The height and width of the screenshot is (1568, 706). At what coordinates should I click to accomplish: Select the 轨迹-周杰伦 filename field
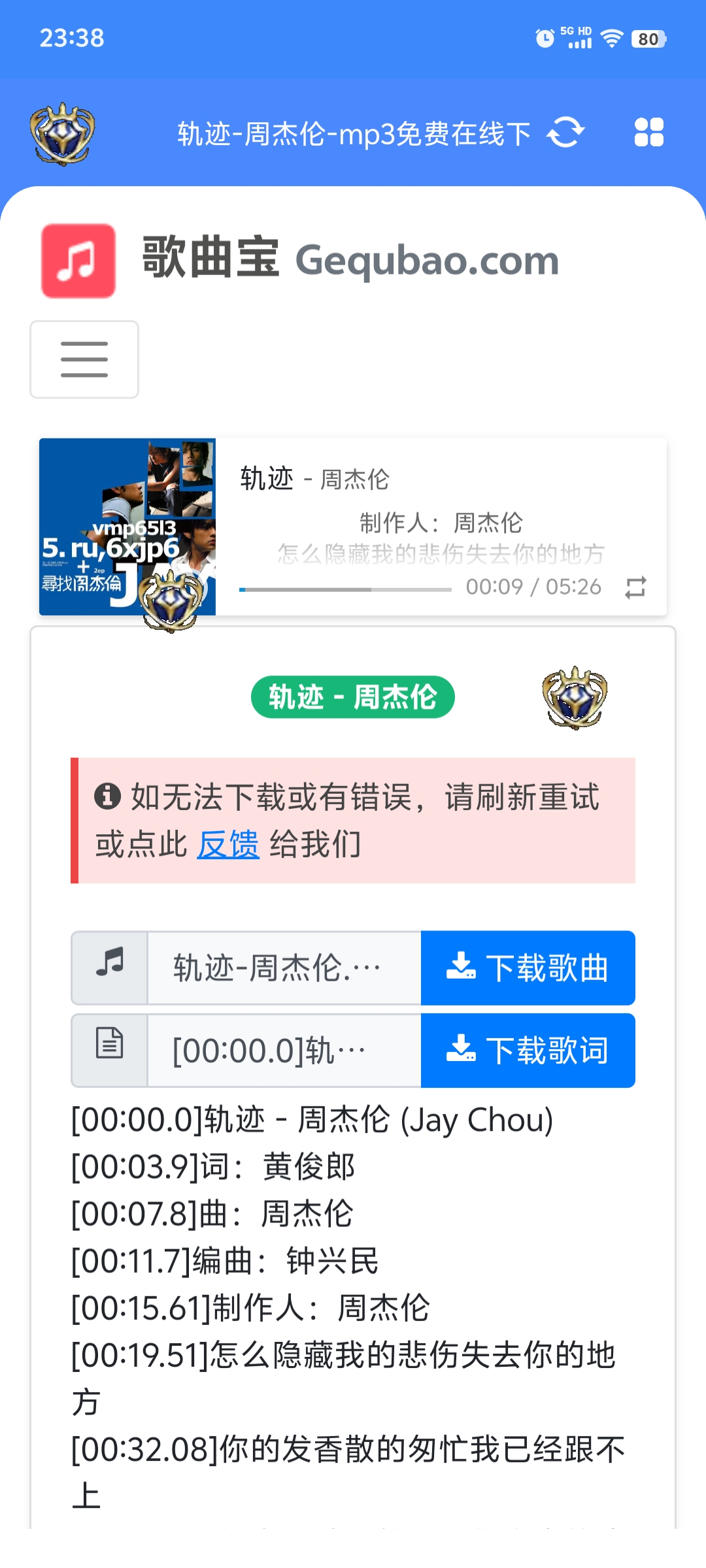(x=284, y=968)
